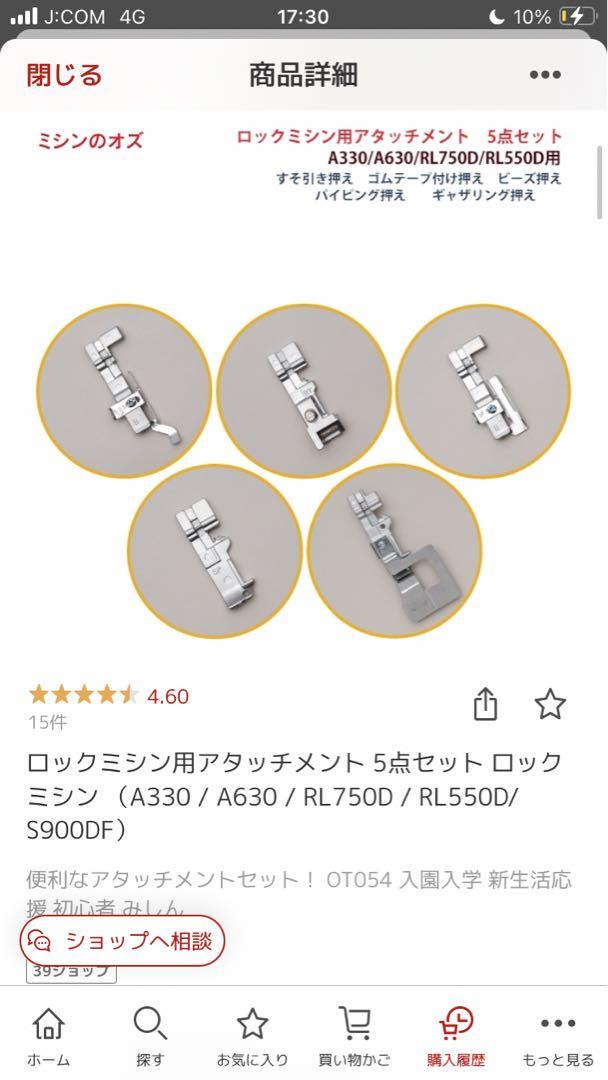Open the お気に入り tab
The image size is (608, 1080).
pyautogui.click(x=252, y=1037)
